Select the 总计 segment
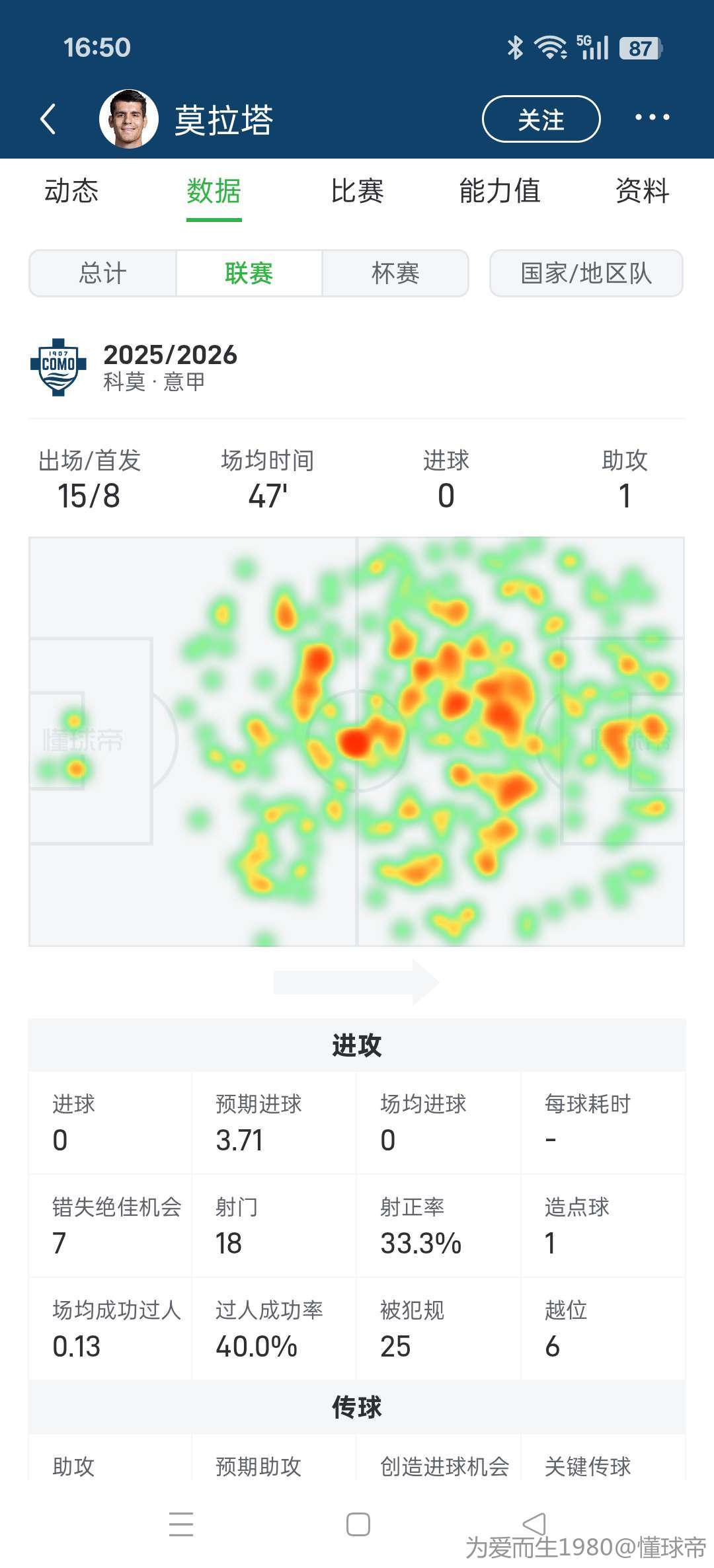Image resolution: width=714 pixels, height=1568 pixels. [x=102, y=274]
